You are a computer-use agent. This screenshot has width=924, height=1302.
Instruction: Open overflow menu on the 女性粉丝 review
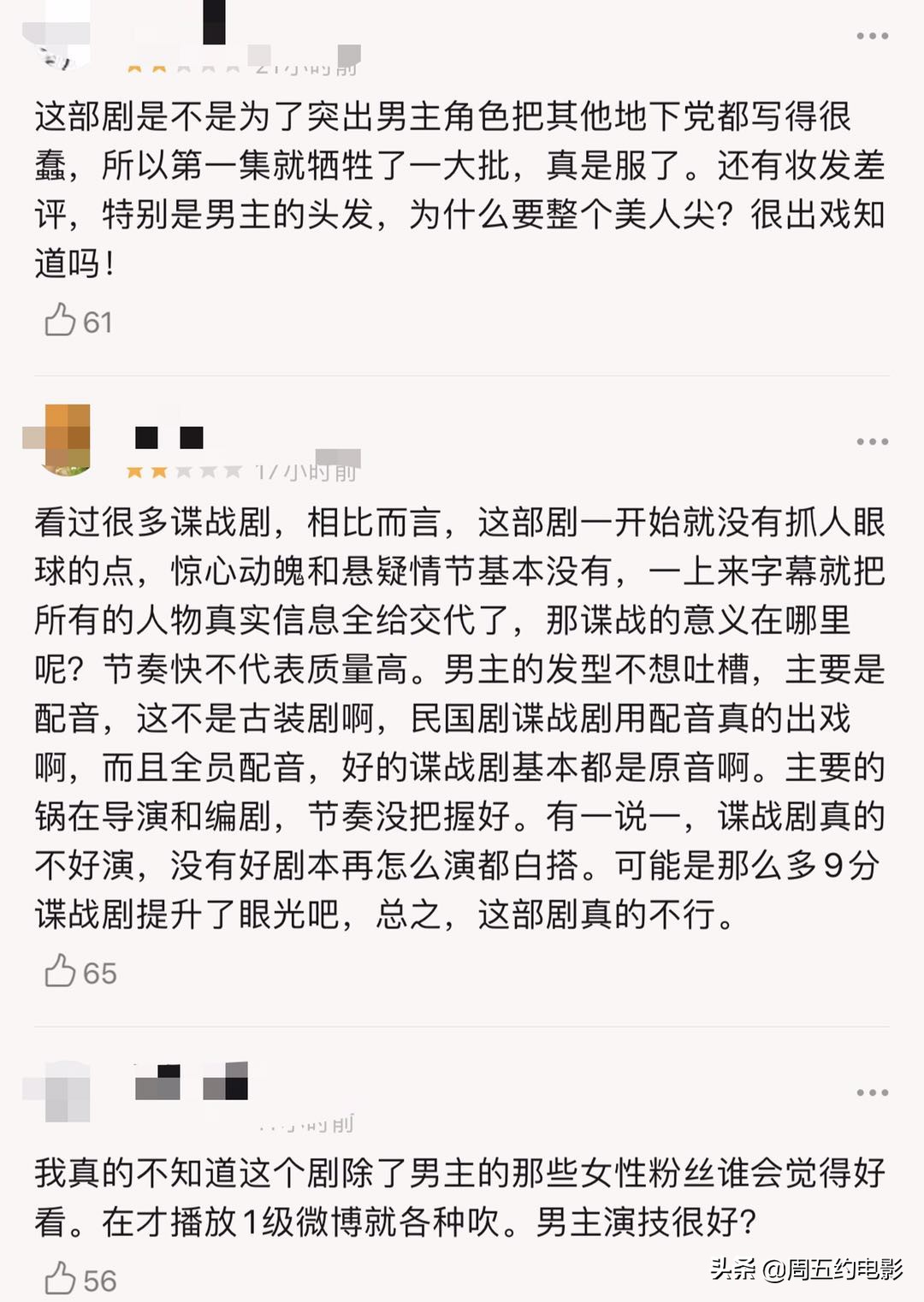[872, 1092]
